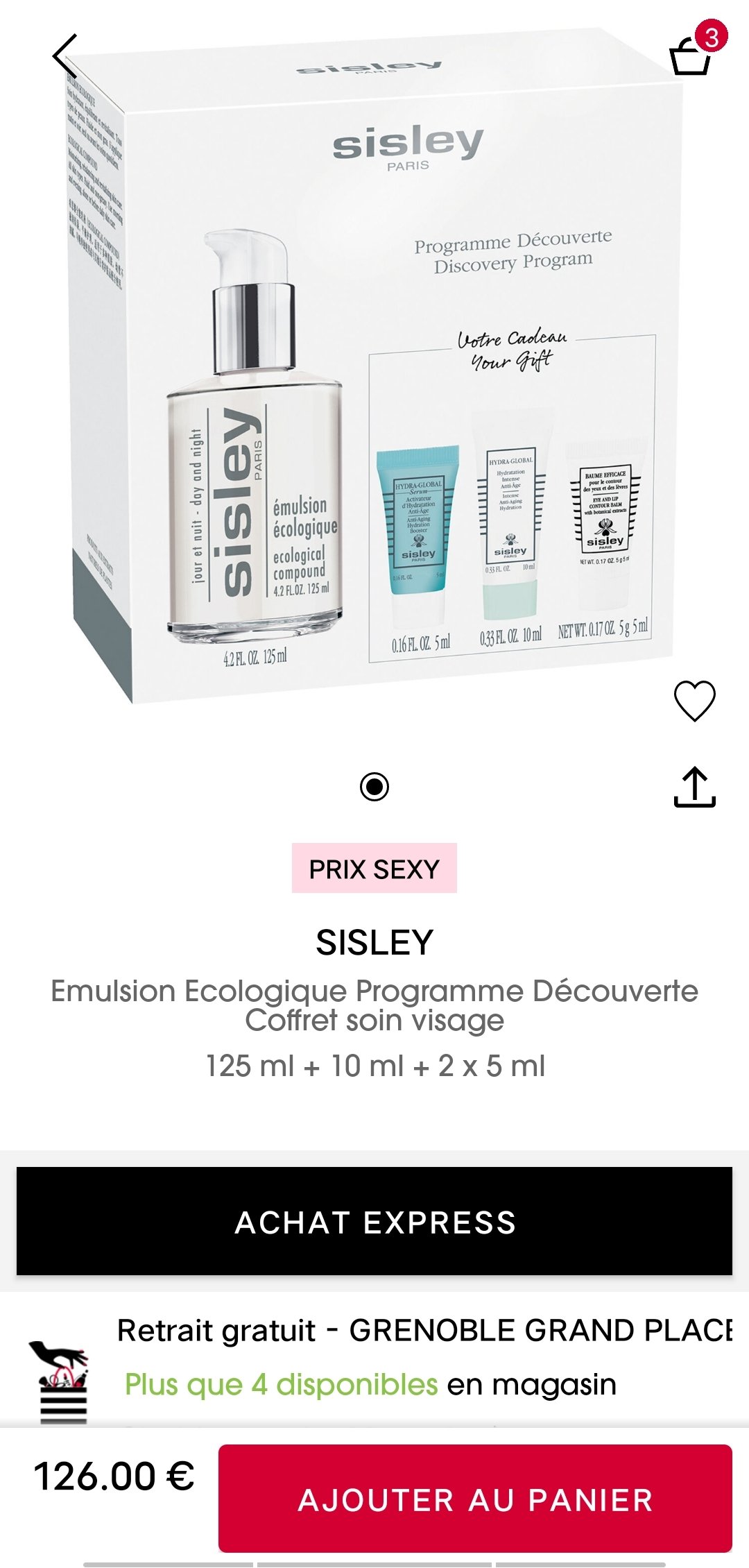Select the image page indicator dot
The height and width of the screenshot is (1568, 749).
click(x=374, y=787)
